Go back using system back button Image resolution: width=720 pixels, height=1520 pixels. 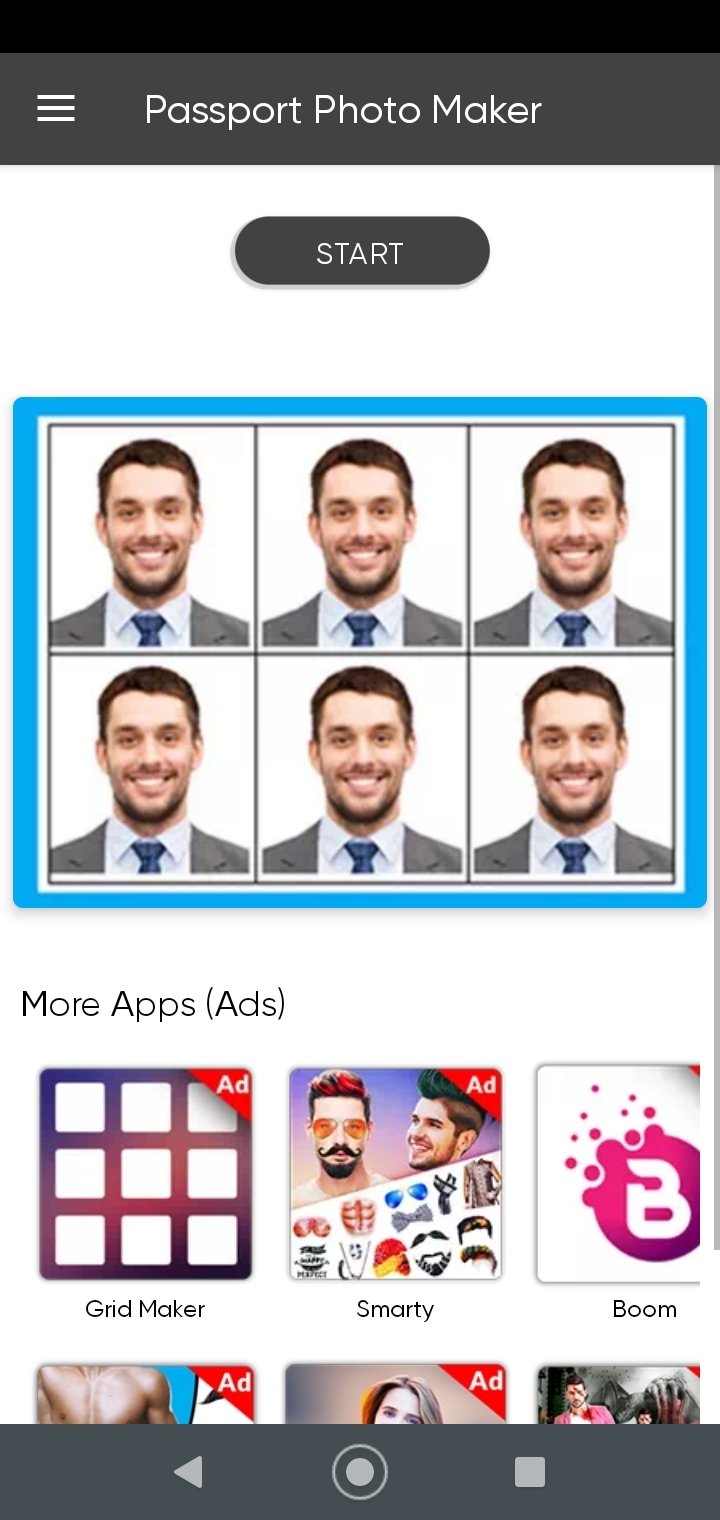tap(188, 1472)
